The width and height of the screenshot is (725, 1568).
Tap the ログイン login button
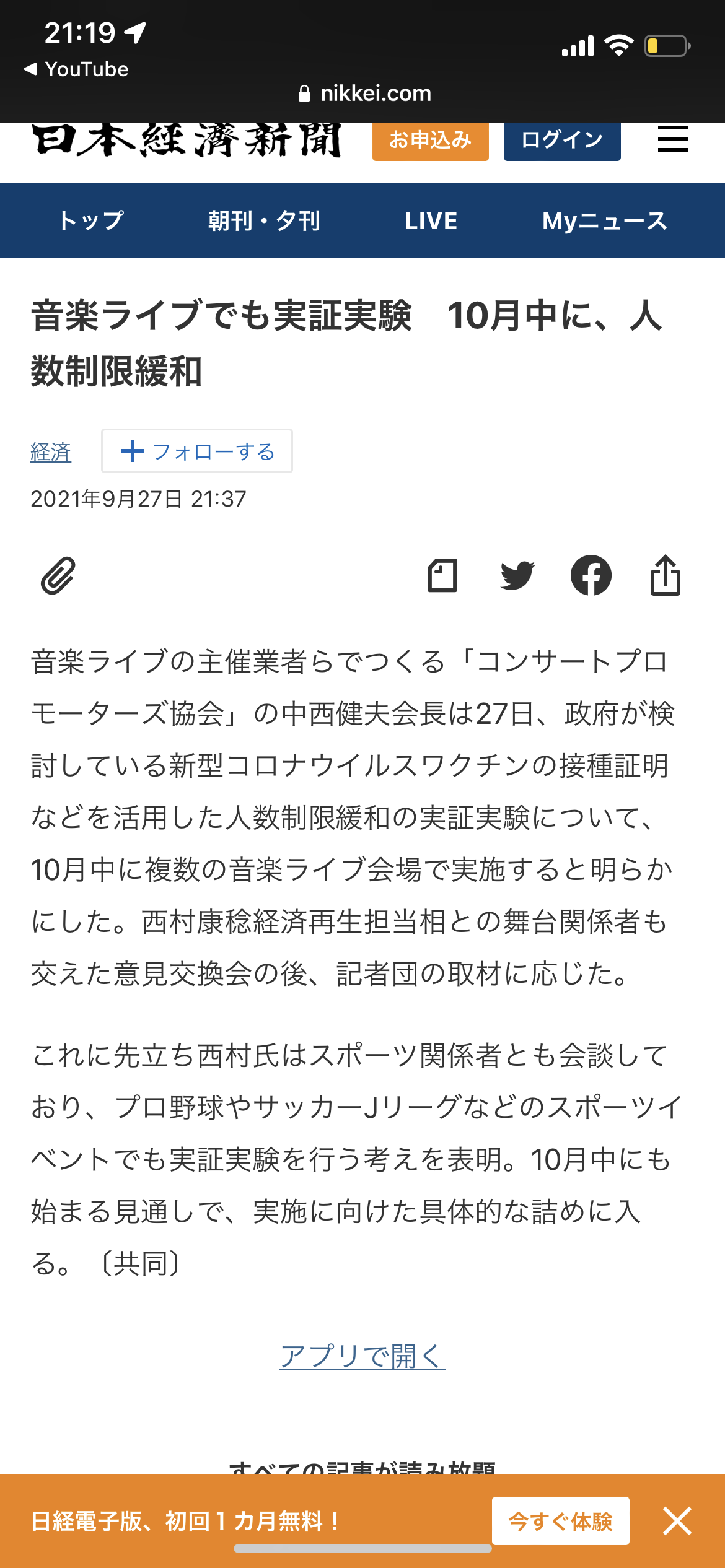(x=562, y=140)
